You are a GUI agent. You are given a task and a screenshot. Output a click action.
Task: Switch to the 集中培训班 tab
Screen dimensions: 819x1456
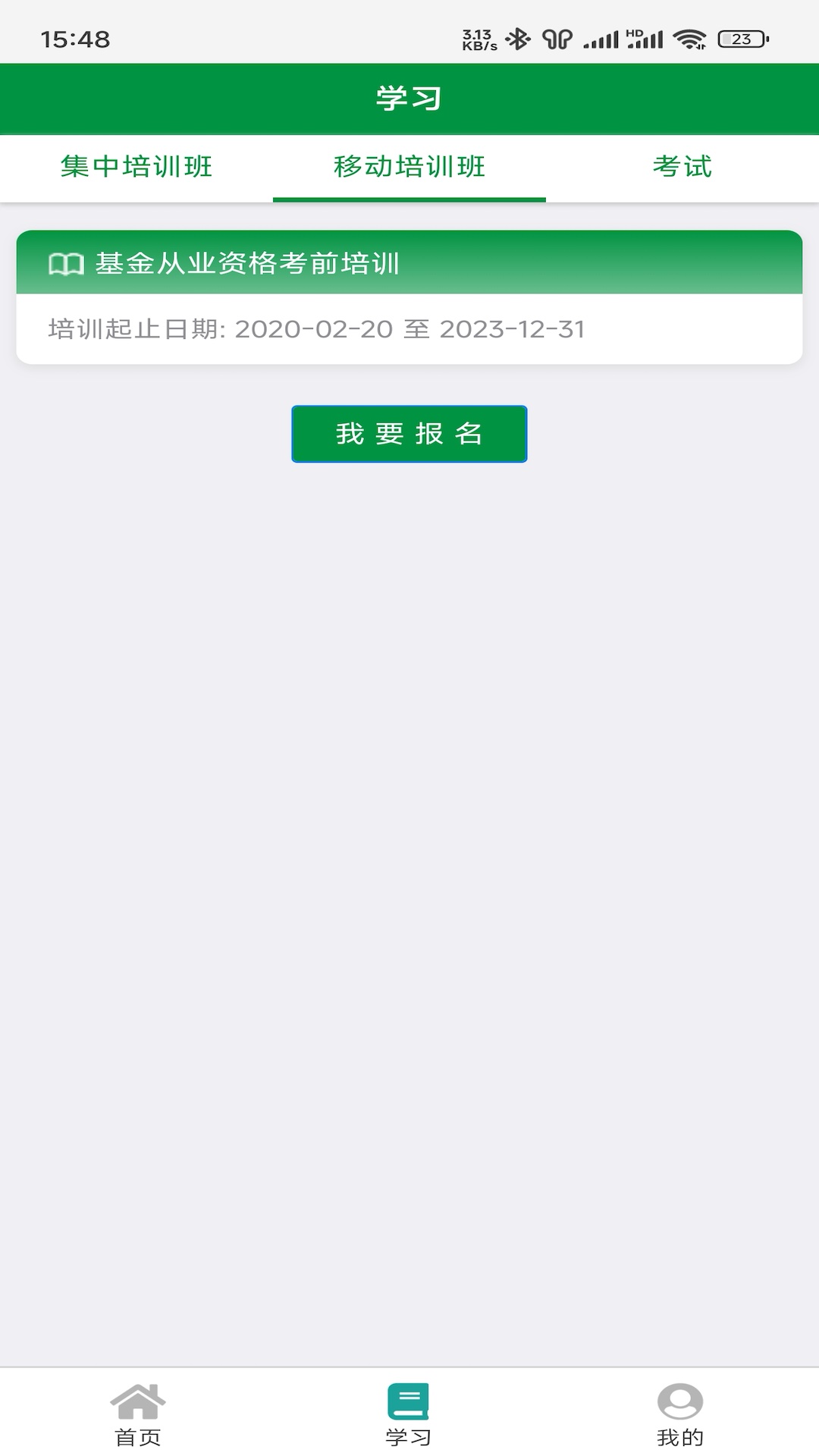[x=136, y=168]
